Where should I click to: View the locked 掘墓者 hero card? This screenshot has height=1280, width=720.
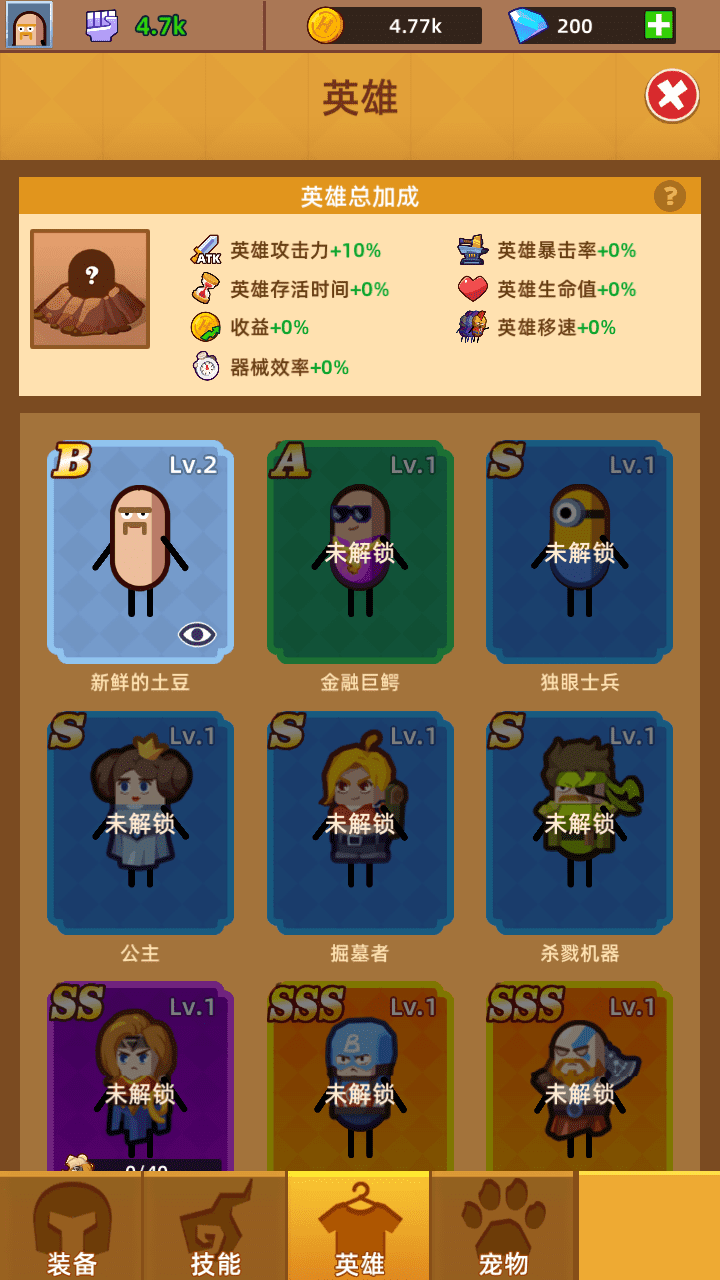click(360, 822)
